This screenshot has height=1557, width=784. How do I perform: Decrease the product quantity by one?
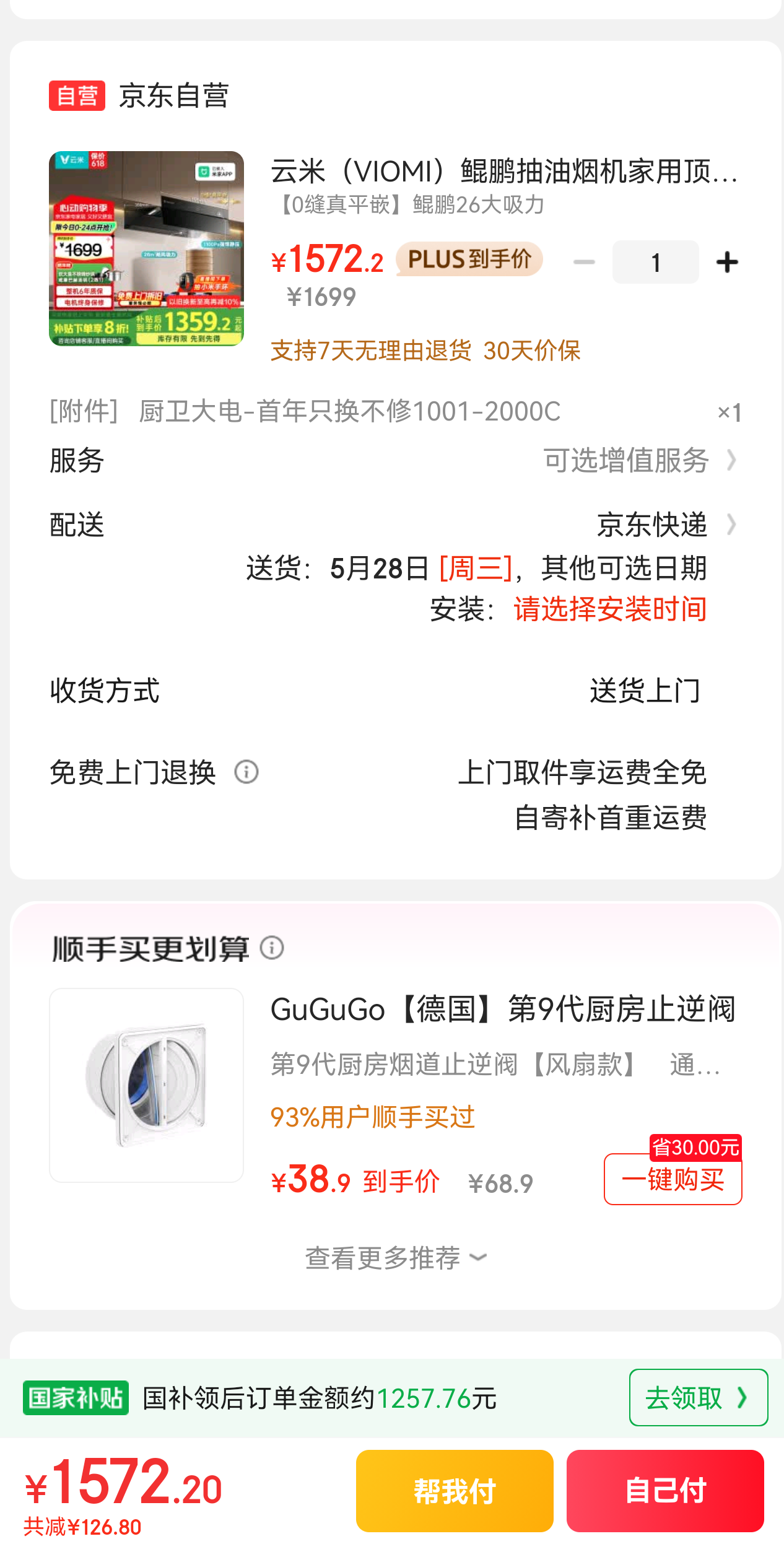tap(583, 262)
